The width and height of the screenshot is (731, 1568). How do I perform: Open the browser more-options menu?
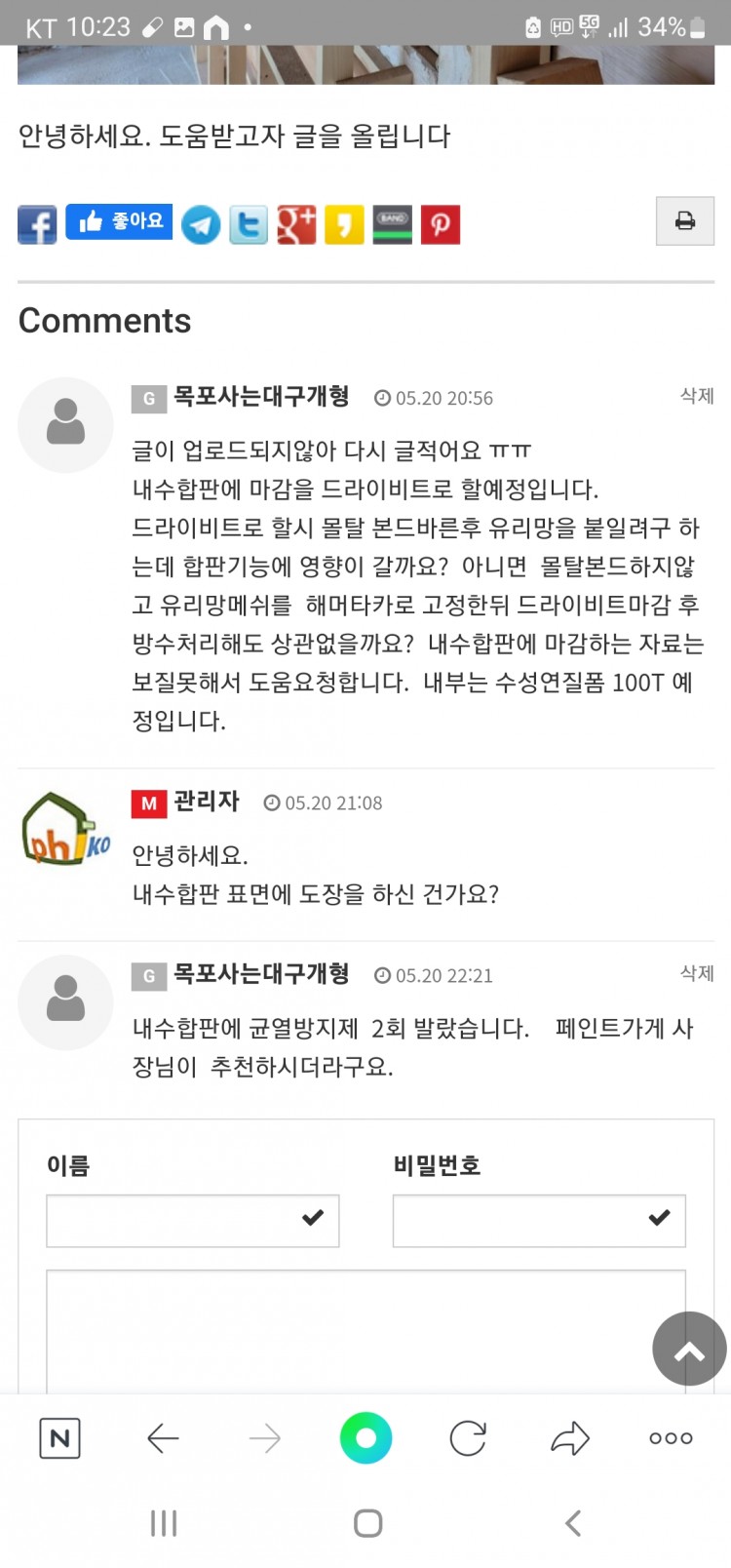pyautogui.click(x=671, y=1438)
